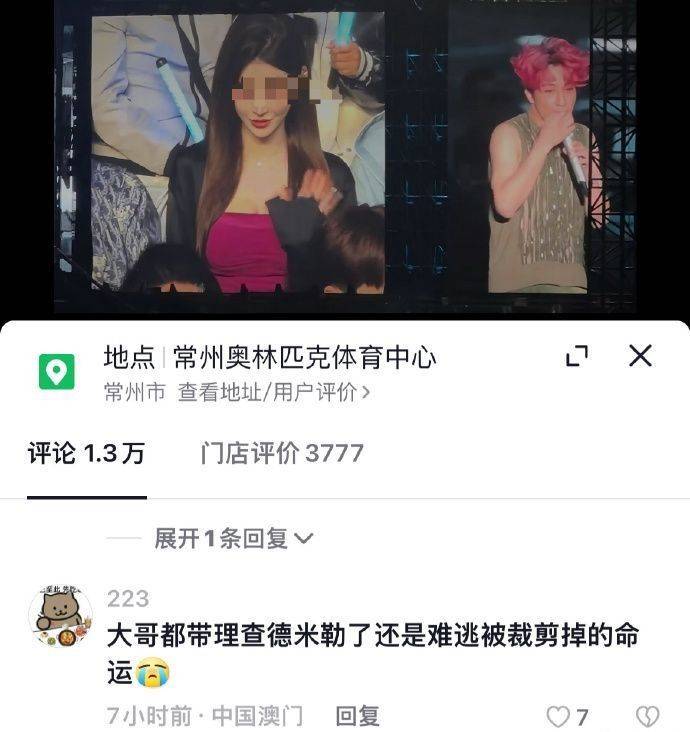
Task: Dislike the comment by 223
Action: (648, 717)
